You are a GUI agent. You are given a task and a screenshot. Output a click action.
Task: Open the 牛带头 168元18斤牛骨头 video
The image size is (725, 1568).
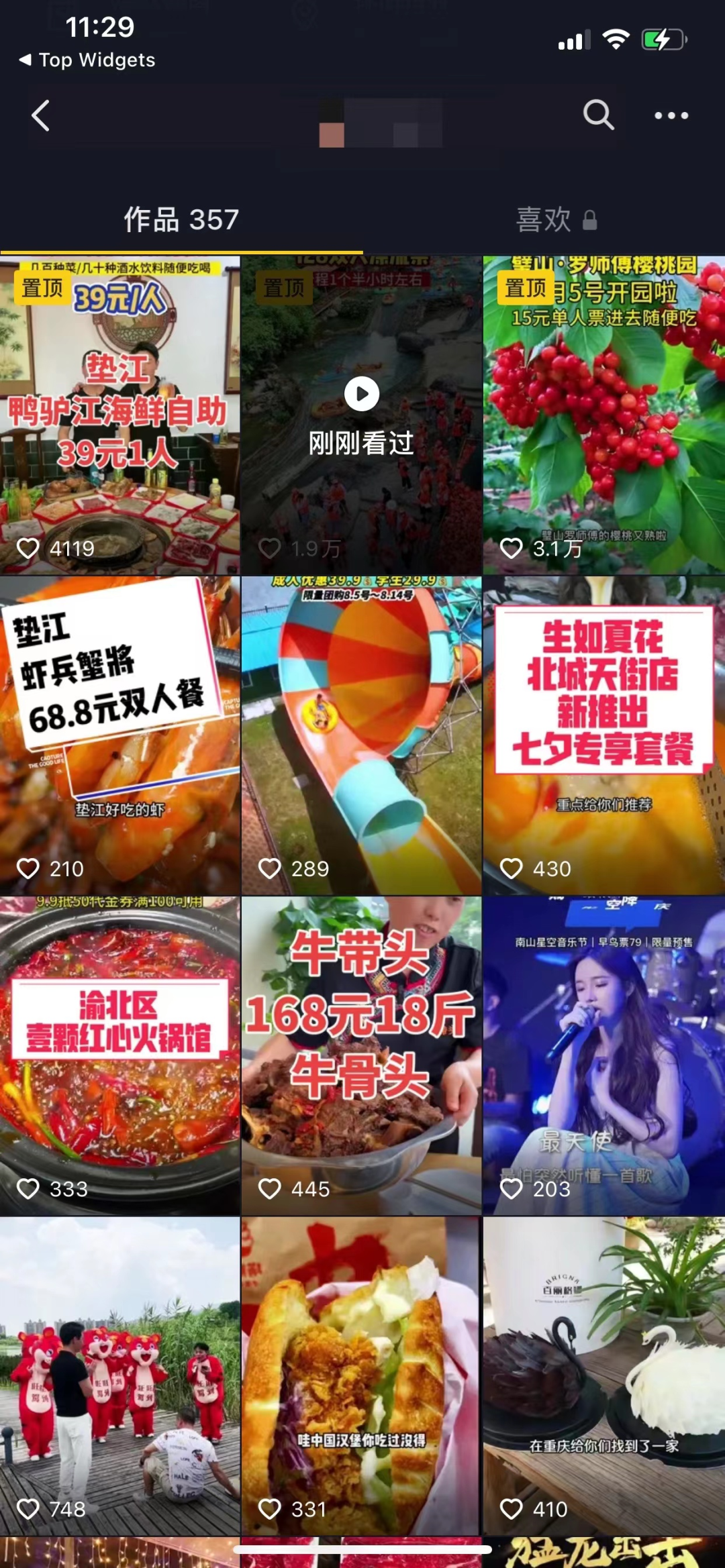point(362,1055)
